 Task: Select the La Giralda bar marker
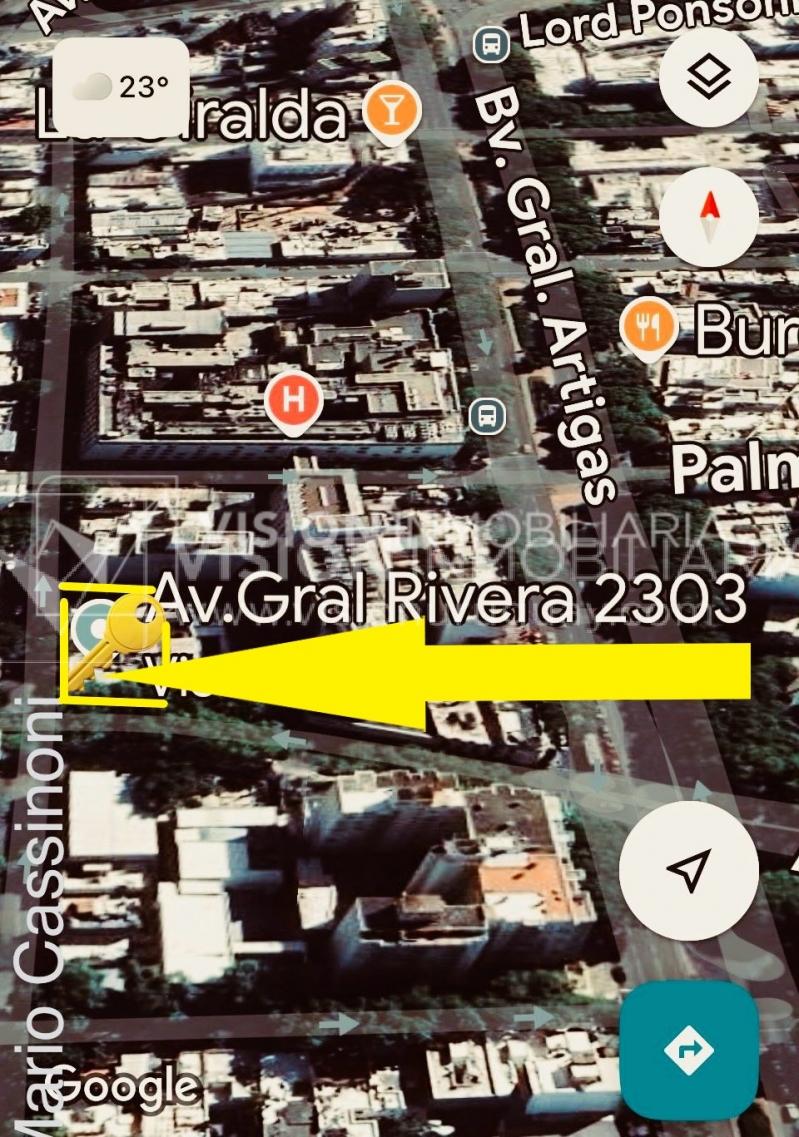[391, 109]
